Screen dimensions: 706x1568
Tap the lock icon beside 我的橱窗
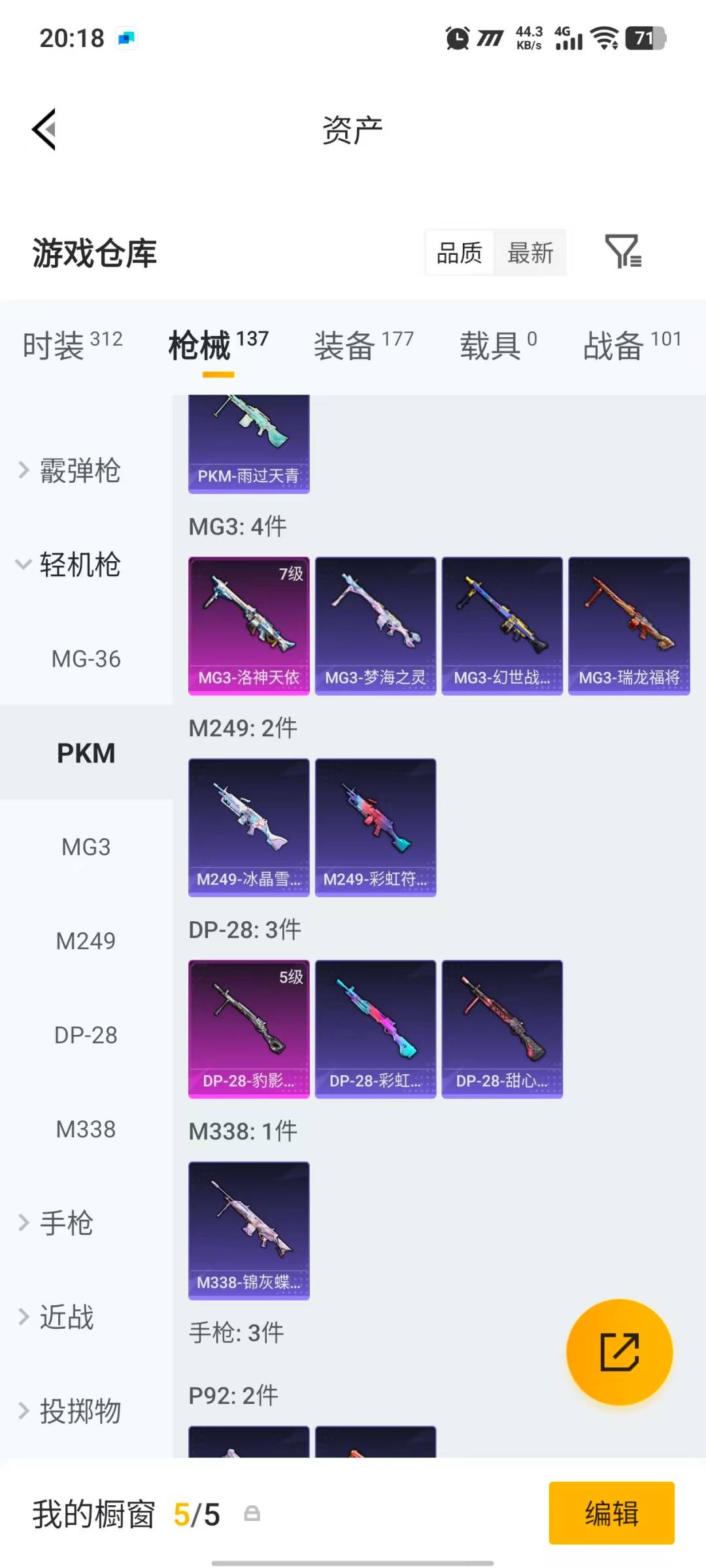(x=252, y=1516)
